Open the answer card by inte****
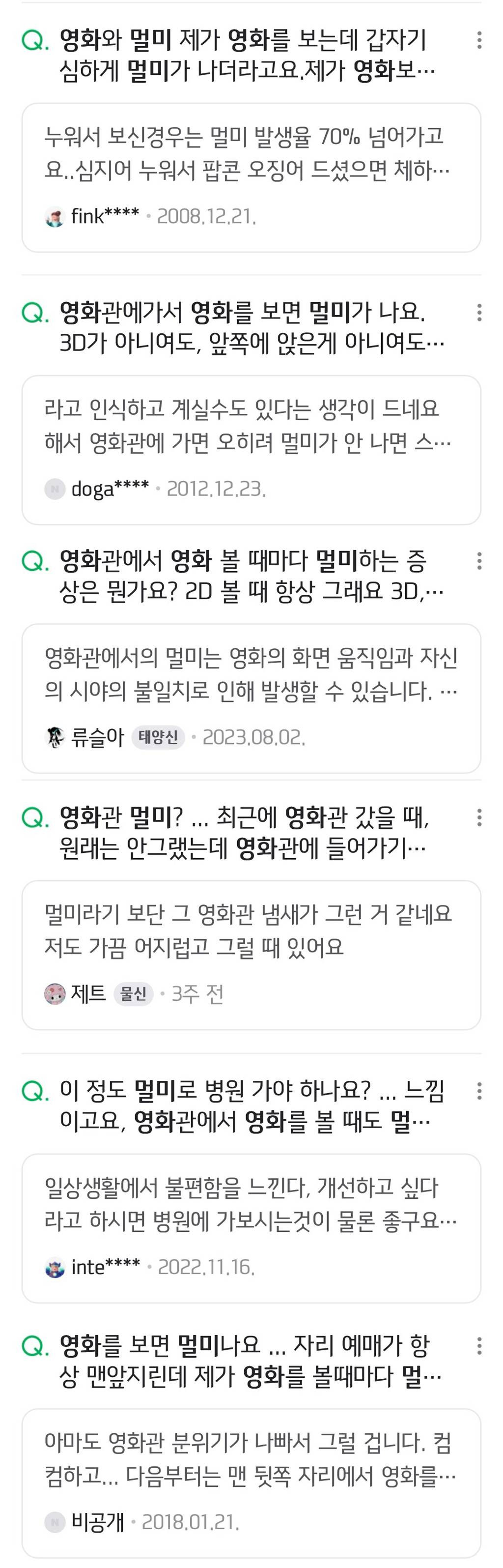 click(251, 1228)
